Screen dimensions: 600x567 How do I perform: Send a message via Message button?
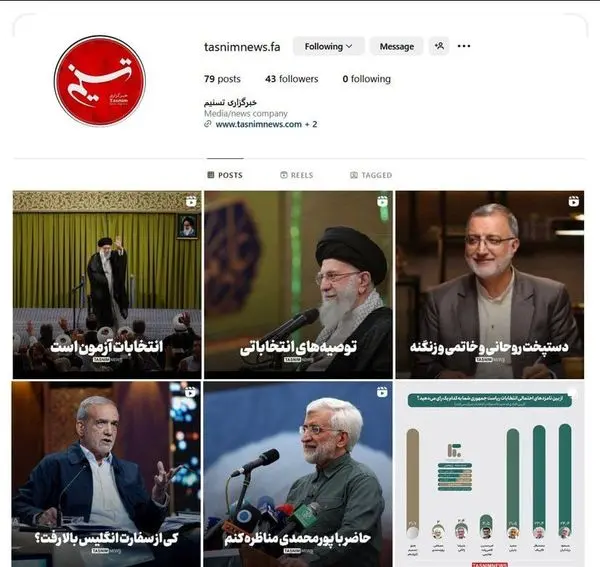pyautogui.click(x=396, y=46)
